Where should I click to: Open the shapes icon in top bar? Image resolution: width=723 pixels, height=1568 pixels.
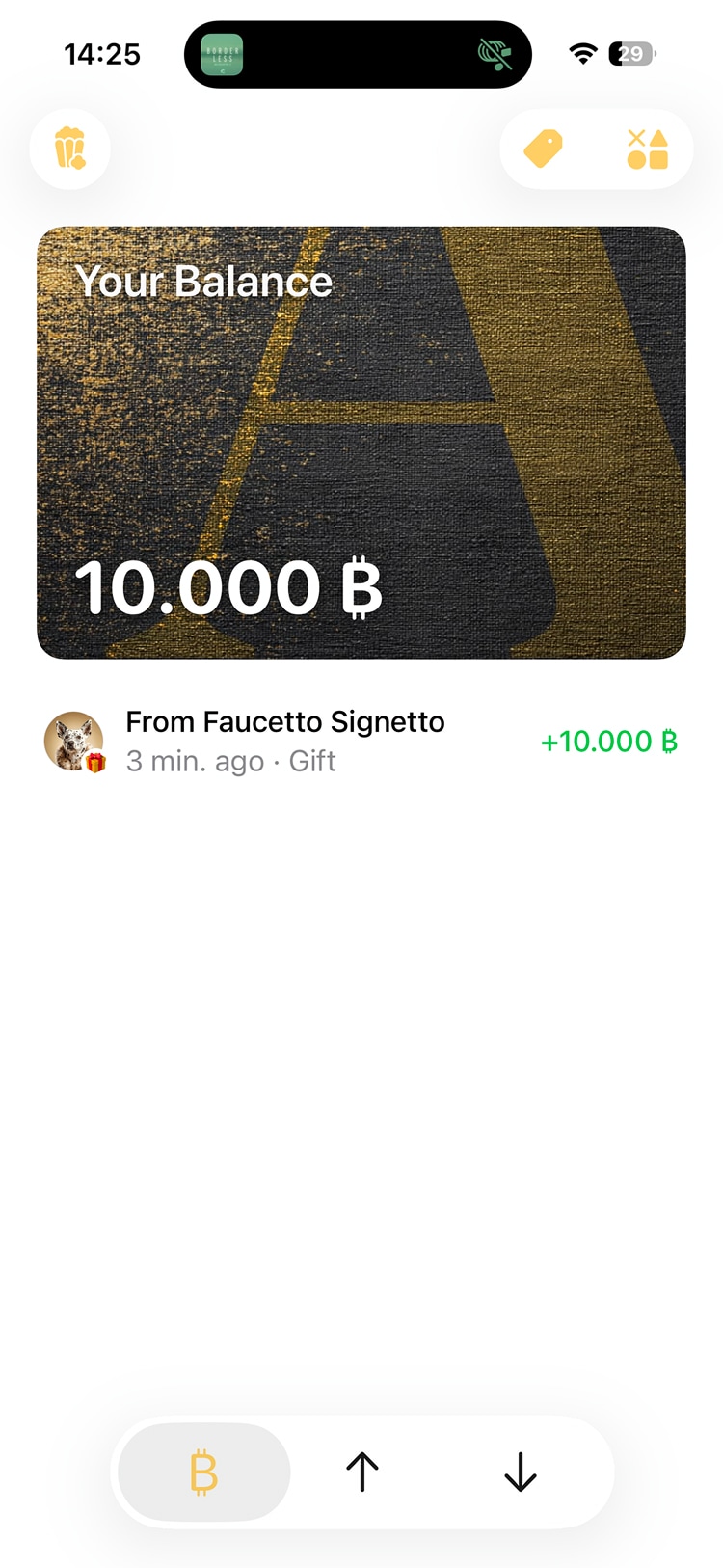click(647, 149)
